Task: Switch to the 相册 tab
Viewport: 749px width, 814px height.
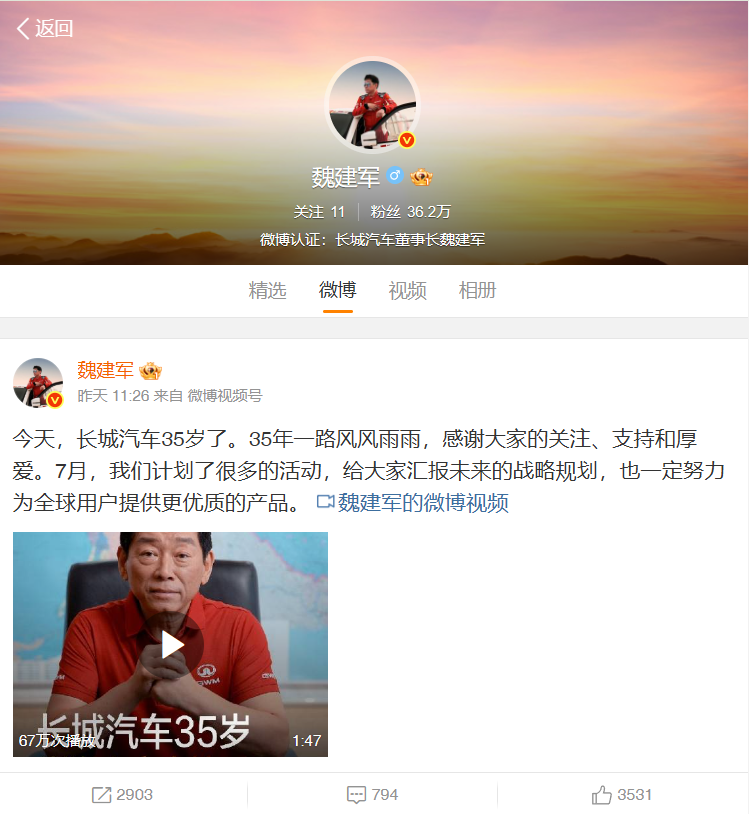Action: point(477,291)
